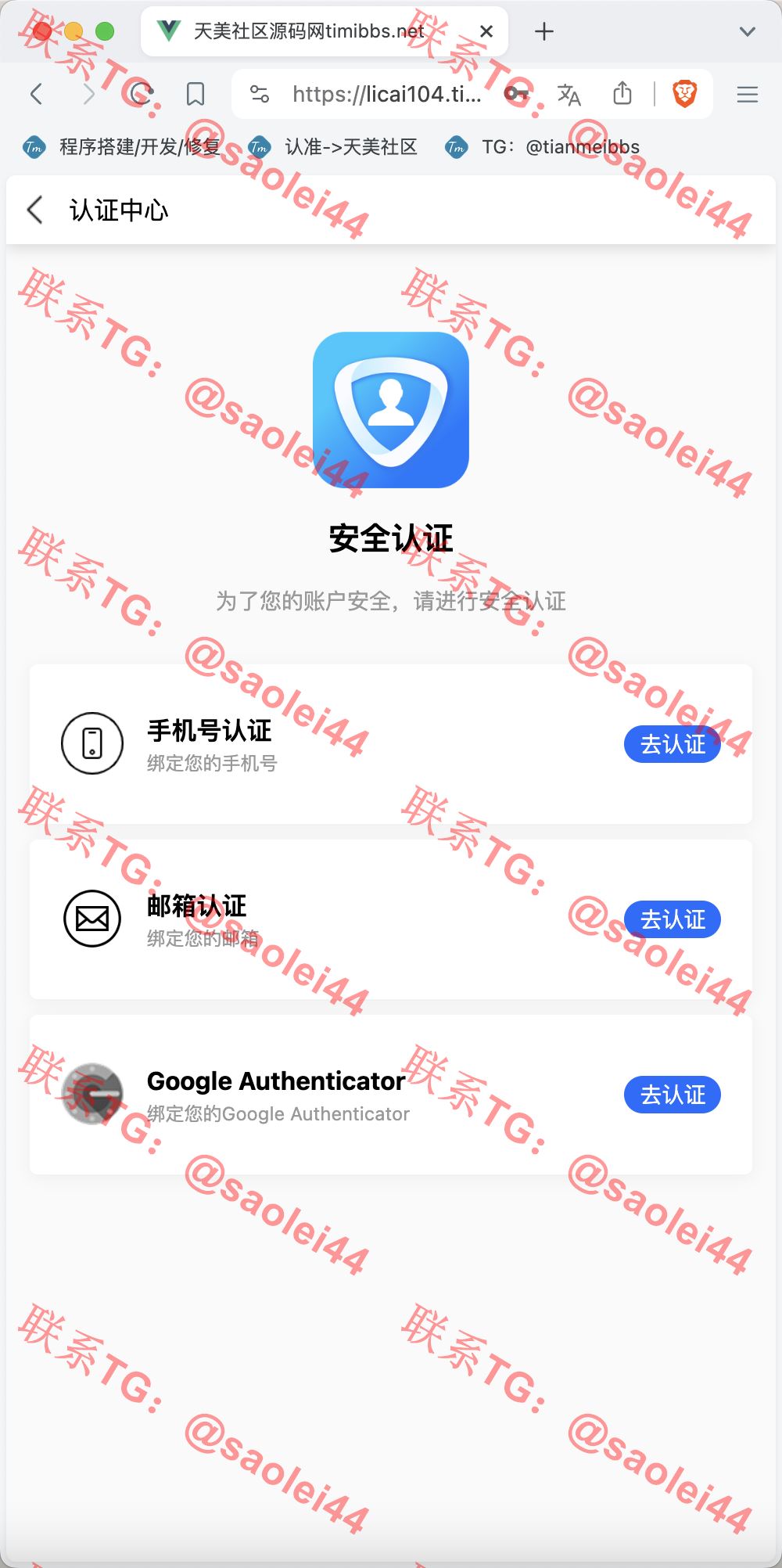Open the browser hamburger menu
782x1568 pixels.
click(x=748, y=95)
